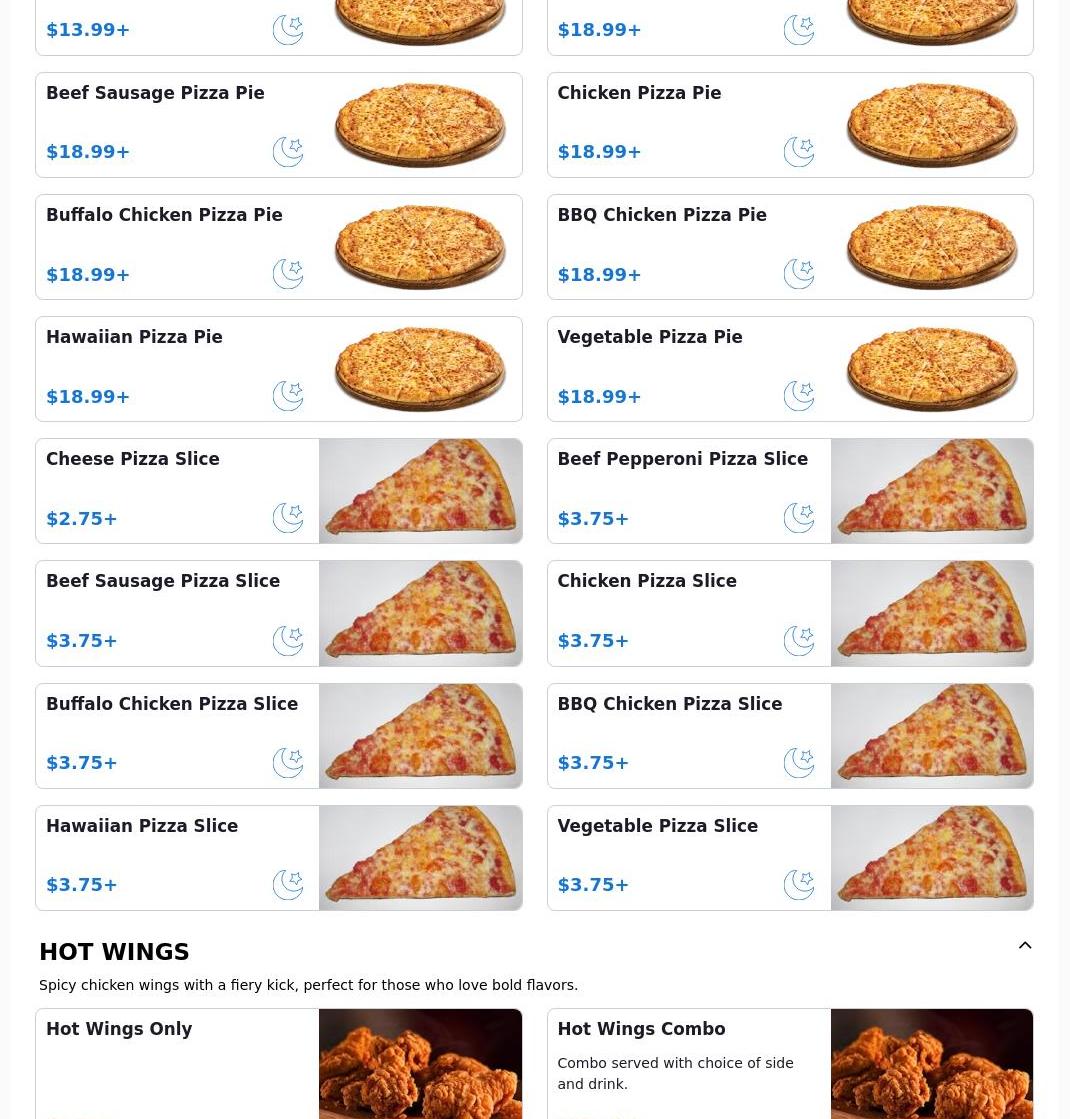Image resolution: width=1070 pixels, height=1119 pixels.
Task: Open the Beef Sausage Pizza Pie item
Action: pos(278,125)
